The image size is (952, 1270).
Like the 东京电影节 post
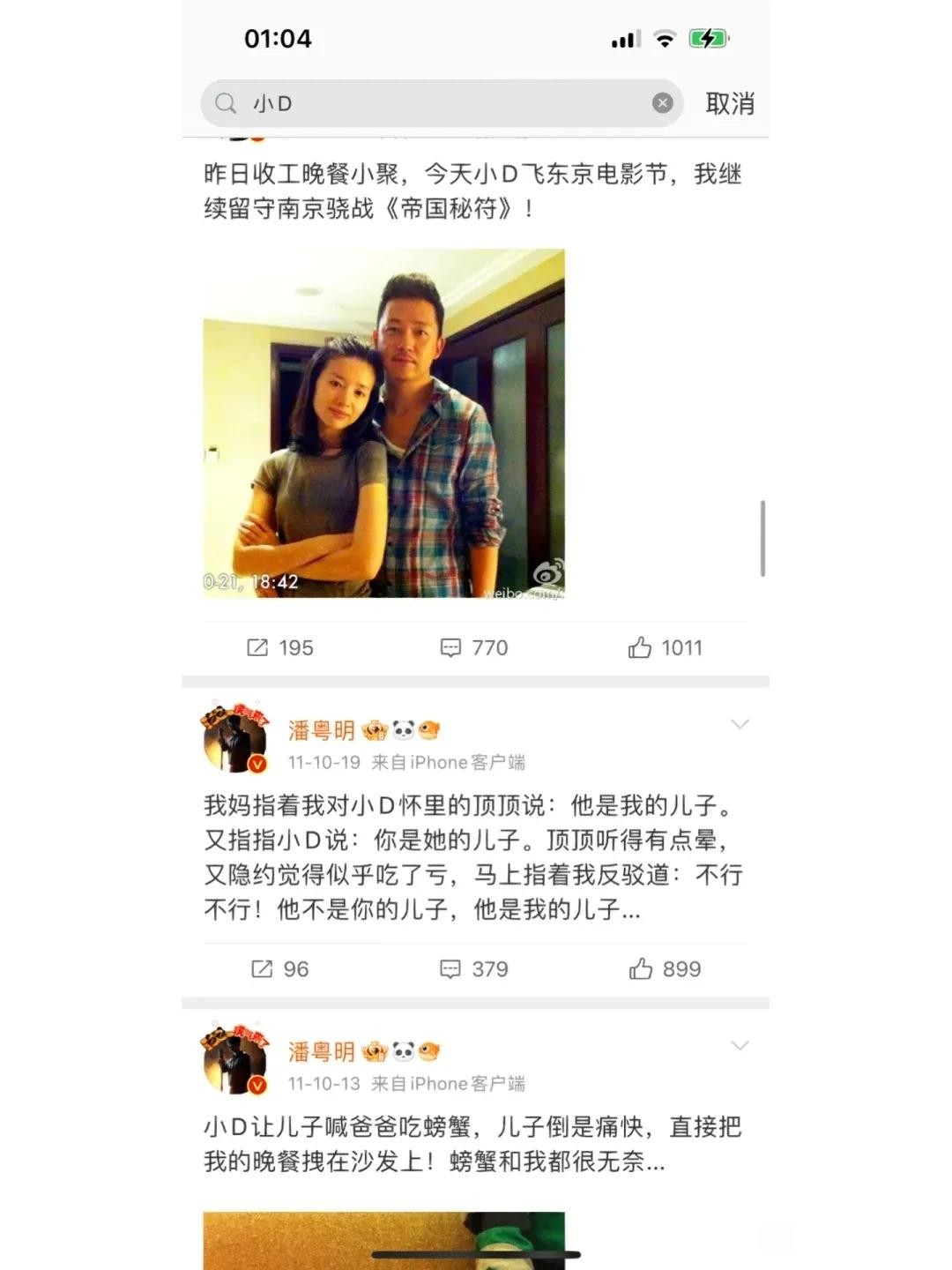(x=665, y=648)
